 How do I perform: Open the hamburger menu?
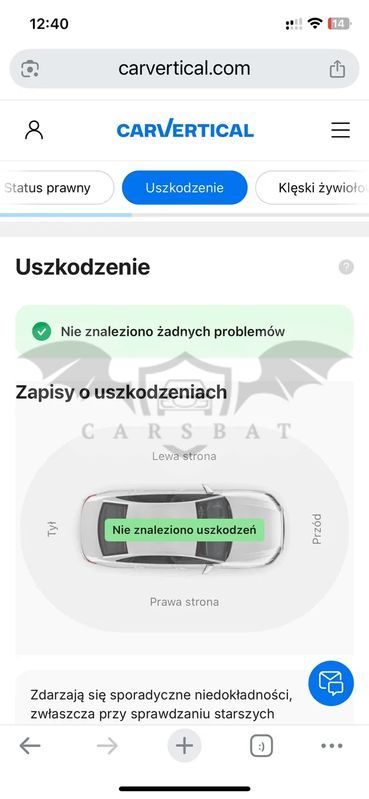tap(340, 130)
